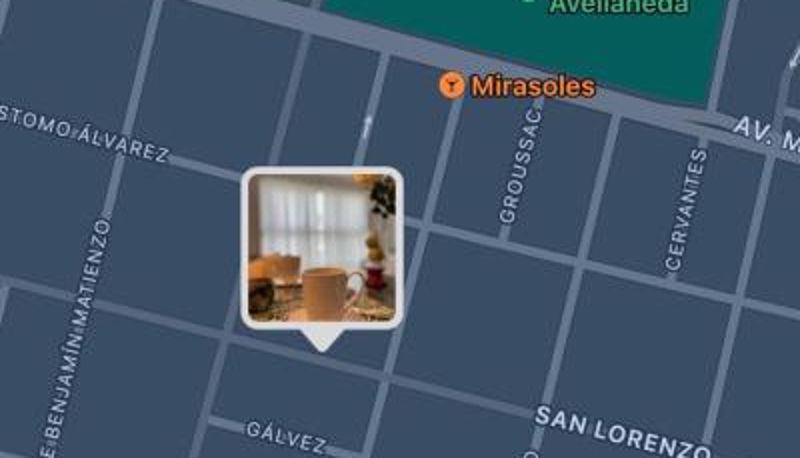Select the Mirasoles restaurant marker
Image resolution: width=800 pixels, height=458 pixels.
click(x=453, y=86)
